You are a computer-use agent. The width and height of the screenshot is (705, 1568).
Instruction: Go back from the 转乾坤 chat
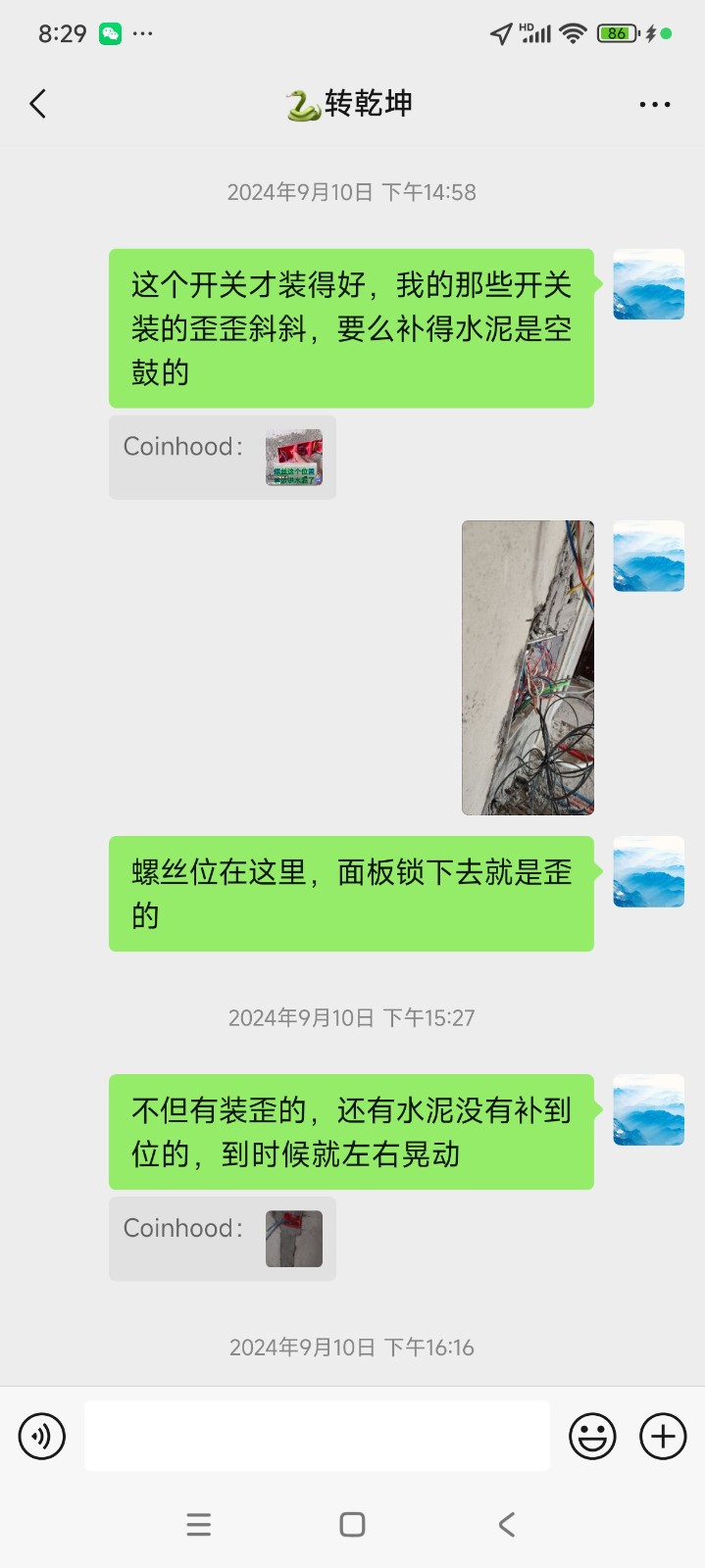pyautogui.click(x=38, y=104)
